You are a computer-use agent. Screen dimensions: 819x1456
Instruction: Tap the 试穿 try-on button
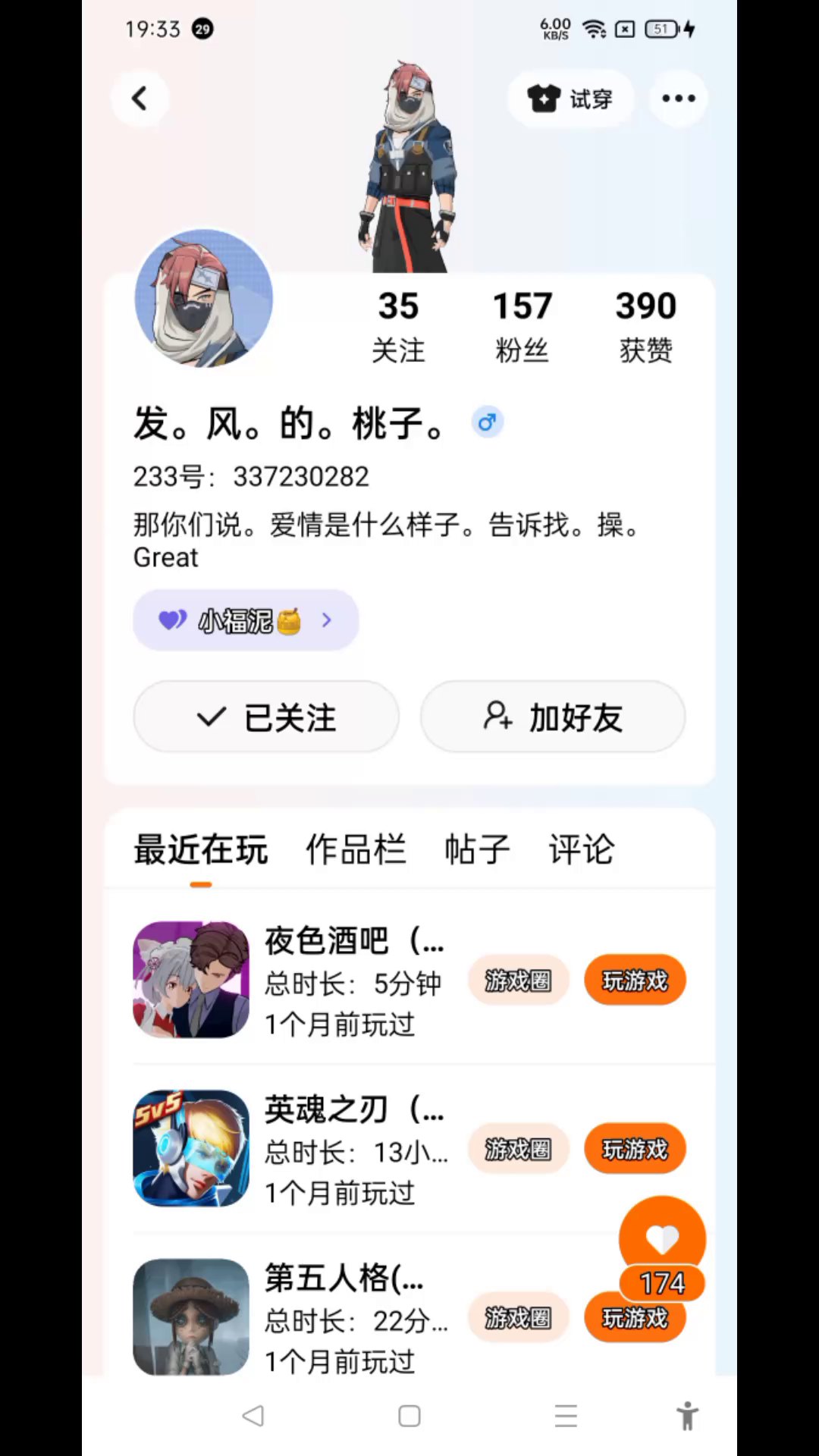tap(570, 99)
